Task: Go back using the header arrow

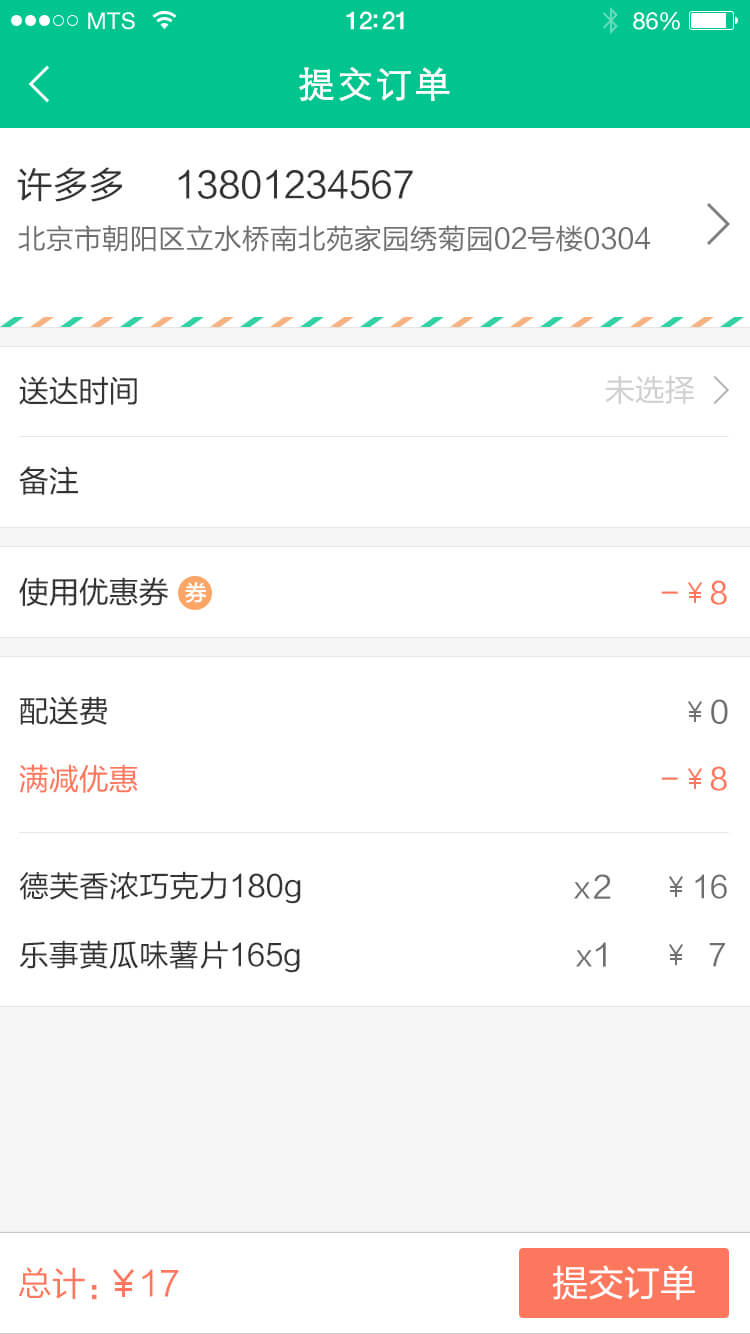Action: coord(39,85)
